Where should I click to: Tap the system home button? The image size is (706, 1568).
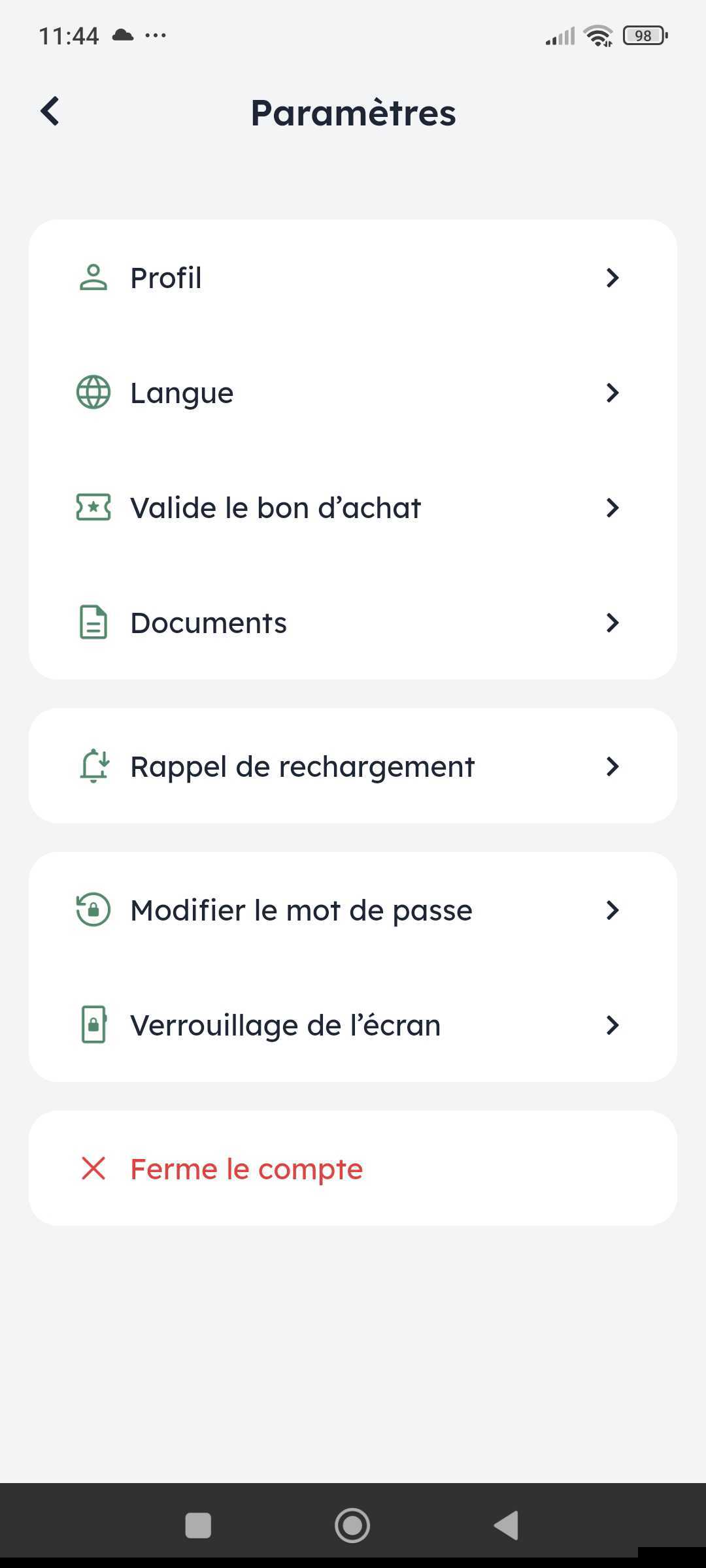coord(352,1526)
